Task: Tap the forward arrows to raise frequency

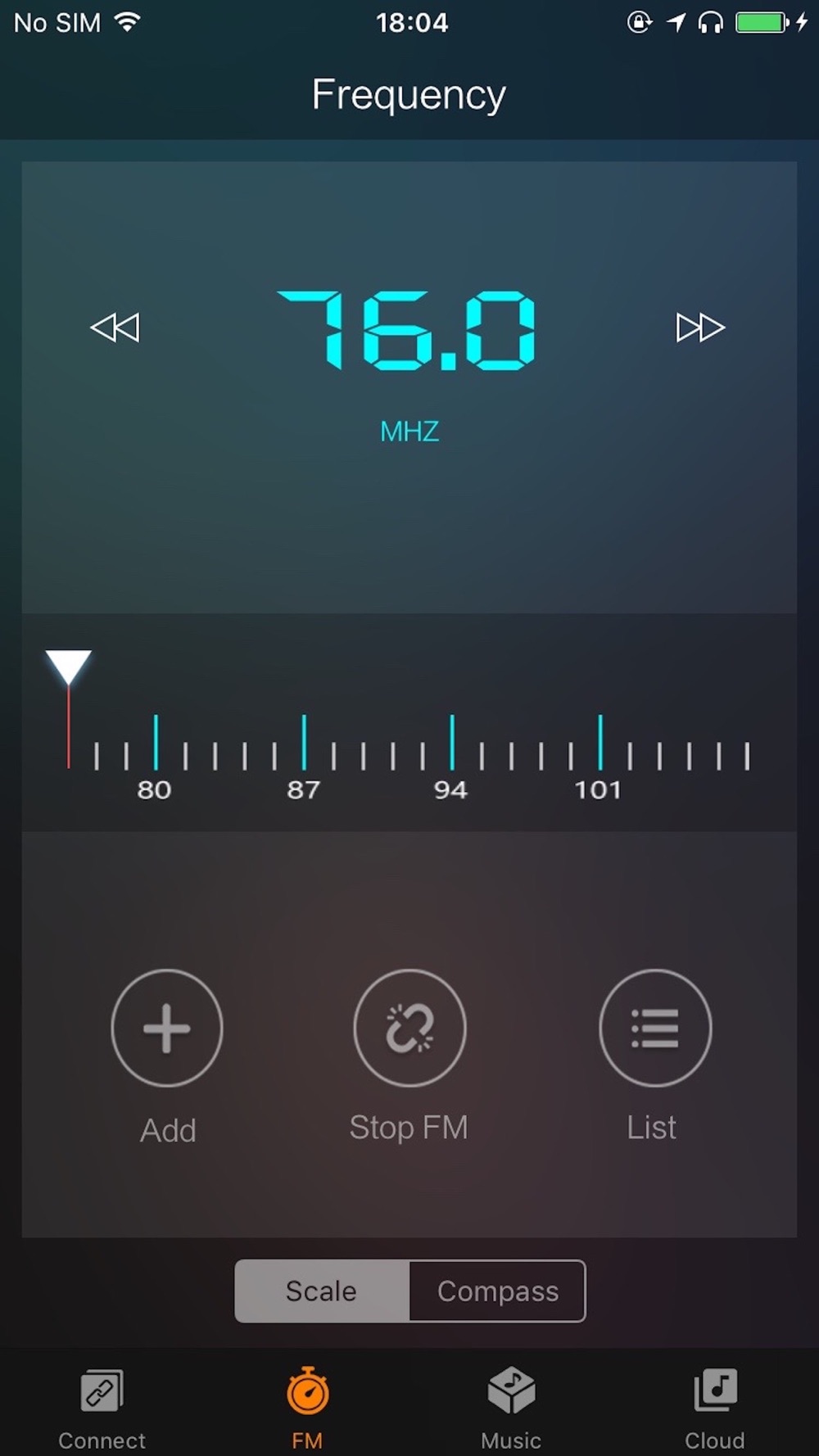Action: coord(700,328)
